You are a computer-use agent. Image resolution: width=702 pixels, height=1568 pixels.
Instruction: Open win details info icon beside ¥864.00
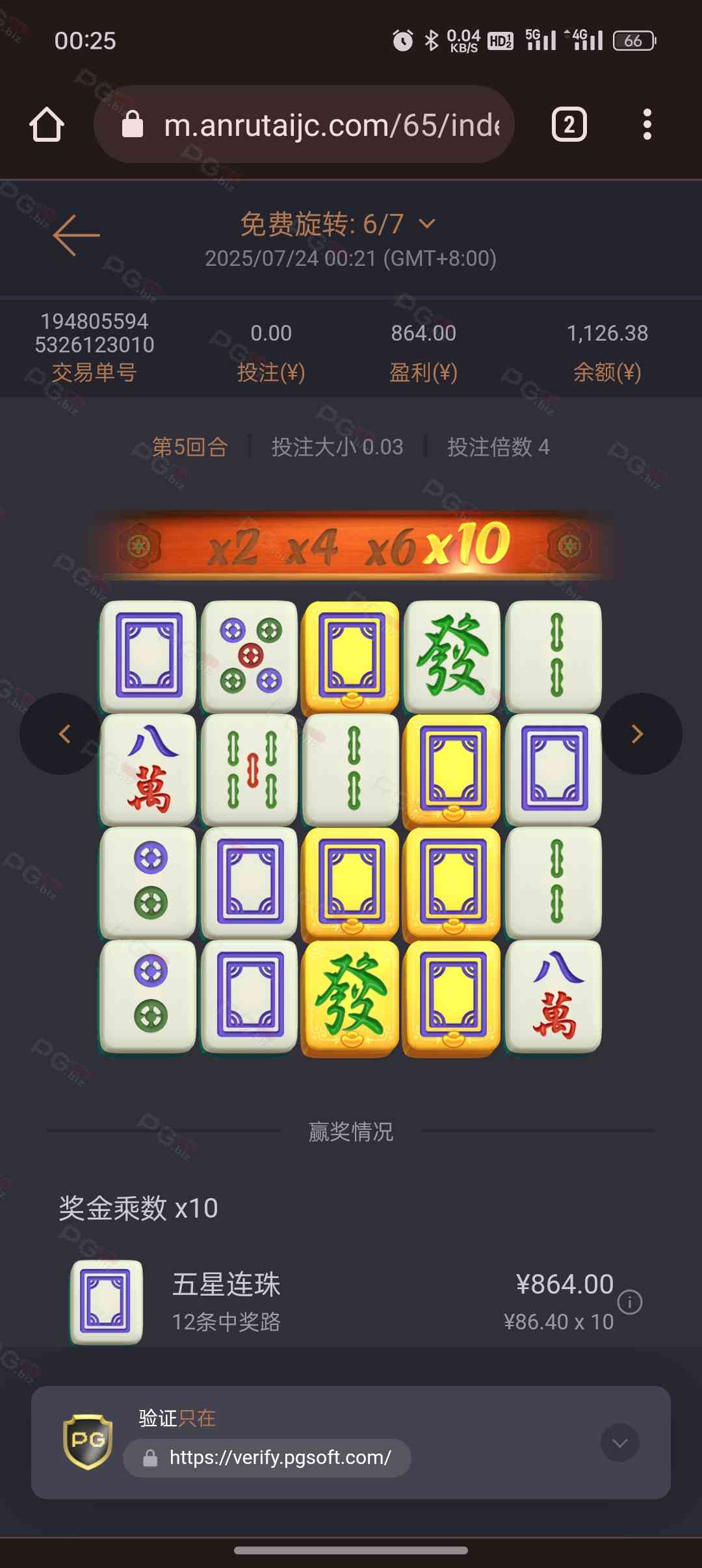(x=629, y=1302)
